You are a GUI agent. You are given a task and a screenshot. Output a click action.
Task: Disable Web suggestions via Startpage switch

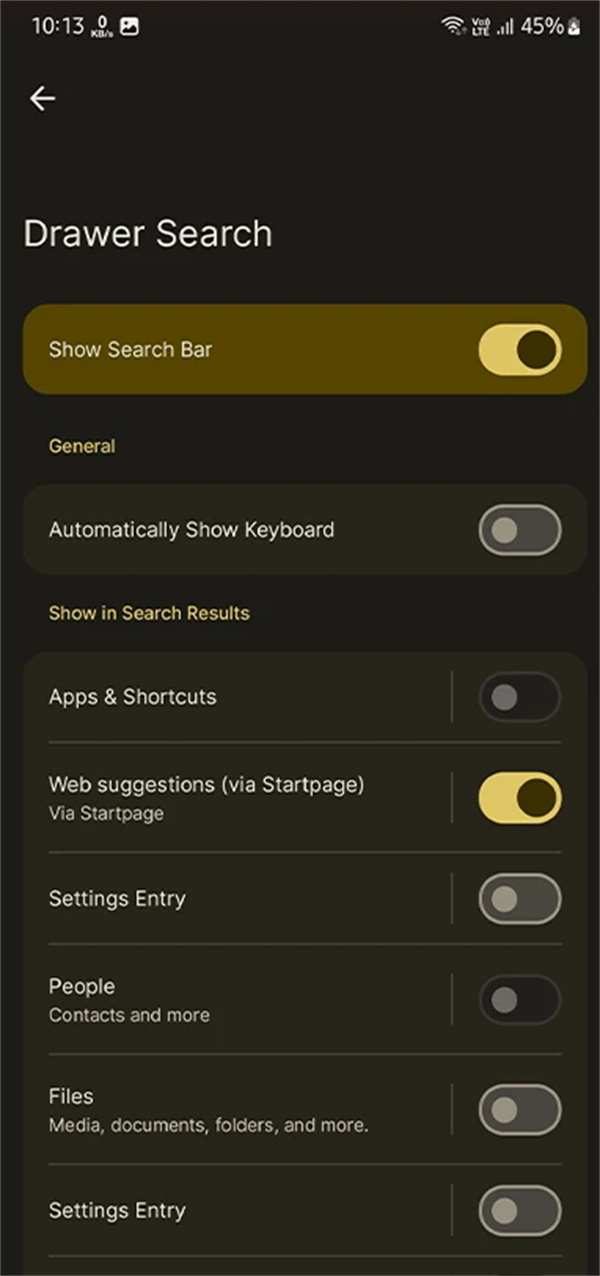519,798
